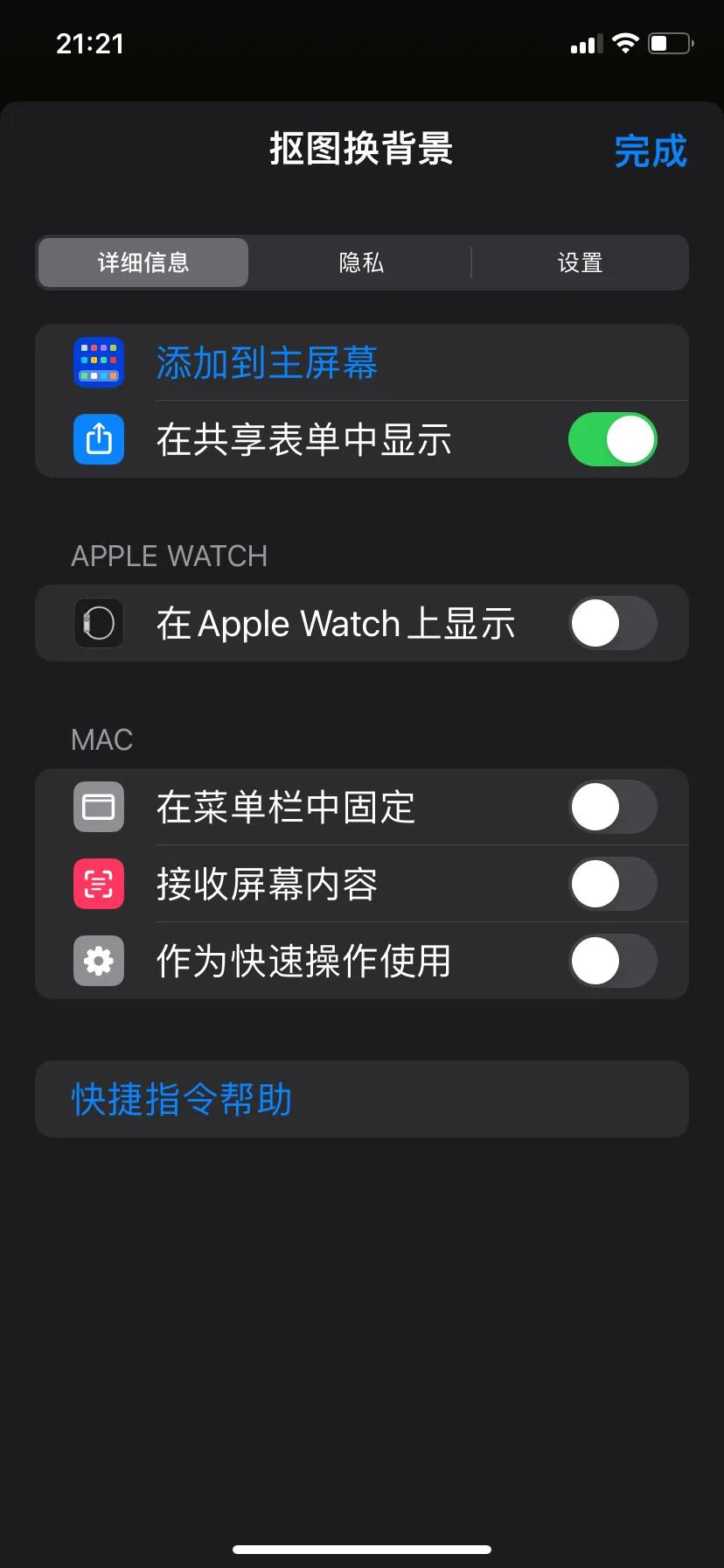Select the 详细信息 segment
This screenshot has height=1568, width=724.
tap(143, 262)
